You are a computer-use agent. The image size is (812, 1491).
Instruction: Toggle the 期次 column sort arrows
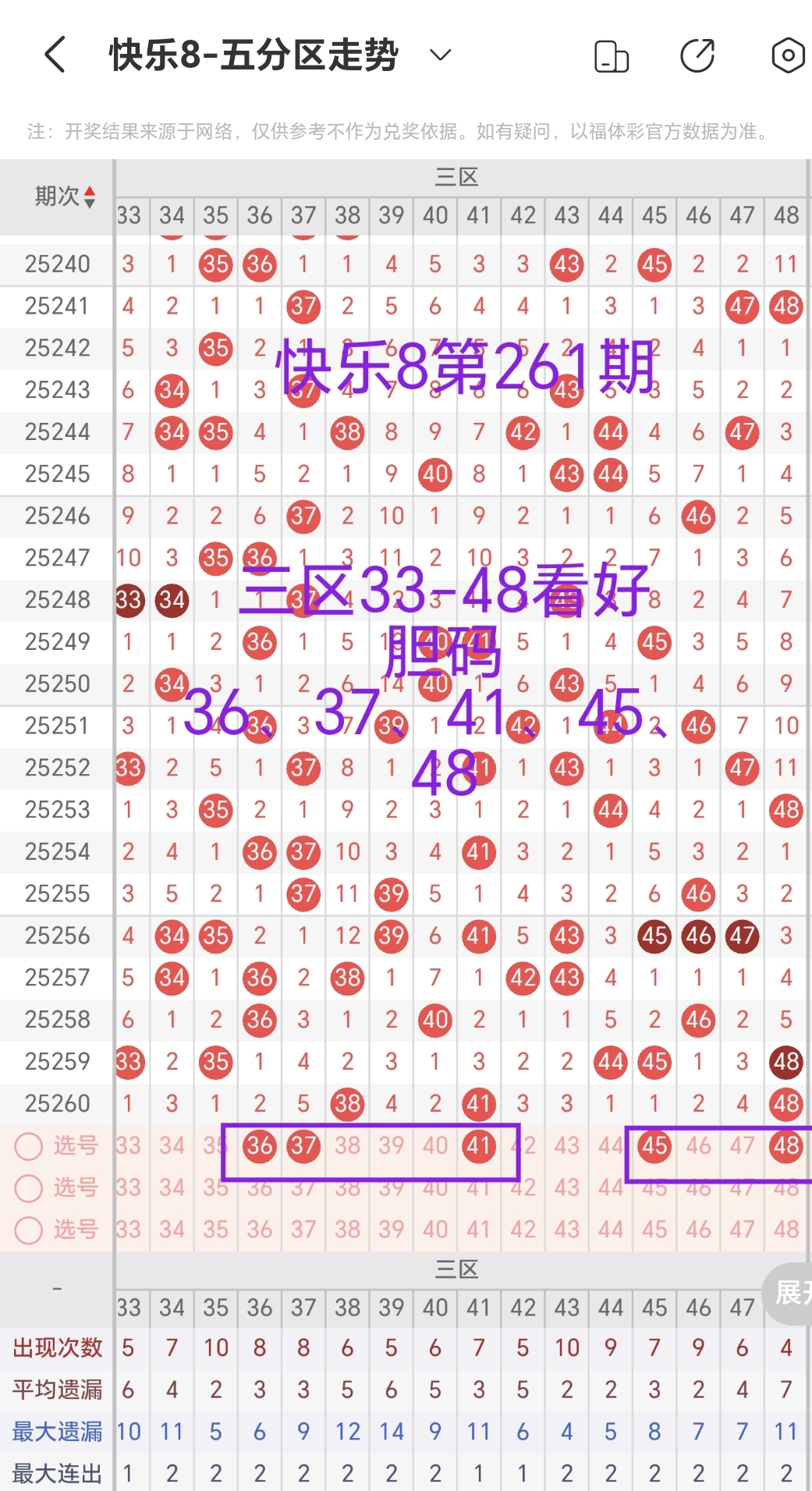click(x=90, y=197)
